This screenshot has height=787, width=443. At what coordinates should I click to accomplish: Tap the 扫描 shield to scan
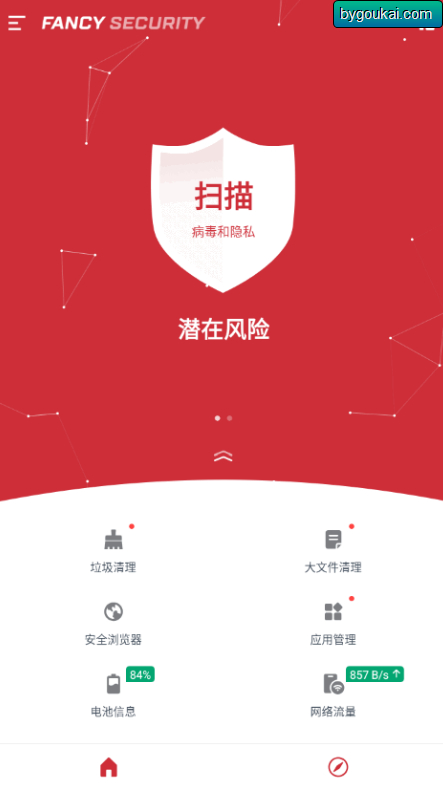click(x=223, y=210)
